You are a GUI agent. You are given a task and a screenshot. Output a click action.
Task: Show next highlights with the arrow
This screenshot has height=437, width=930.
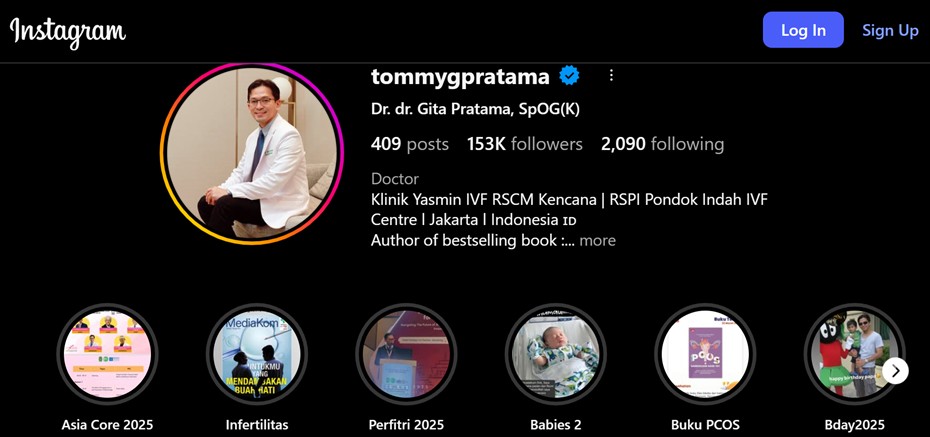click(896, 371)
